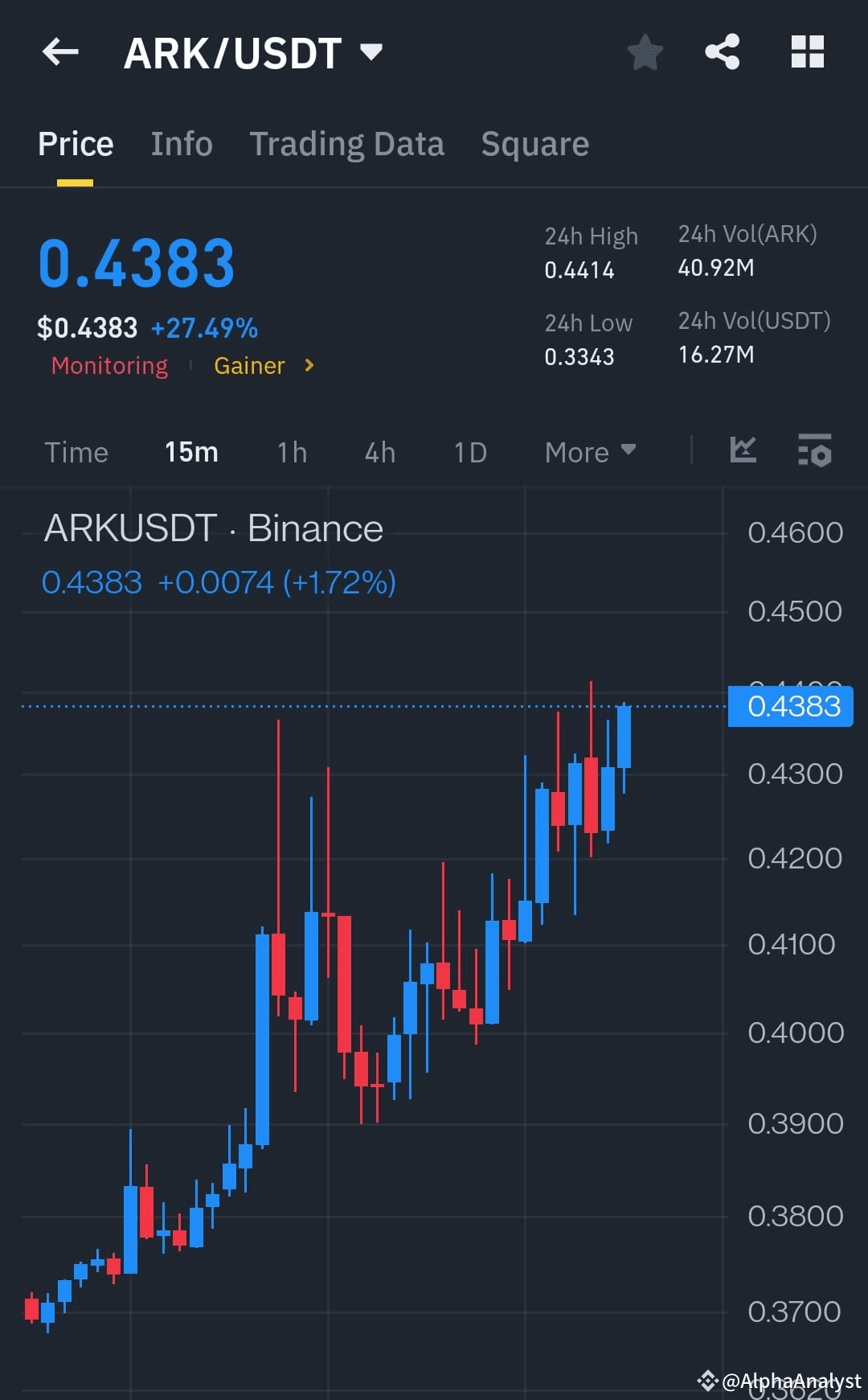This screenshot has width=868, height=1400.
Task: Select the 1D candle interval
Action: (469, 452)
